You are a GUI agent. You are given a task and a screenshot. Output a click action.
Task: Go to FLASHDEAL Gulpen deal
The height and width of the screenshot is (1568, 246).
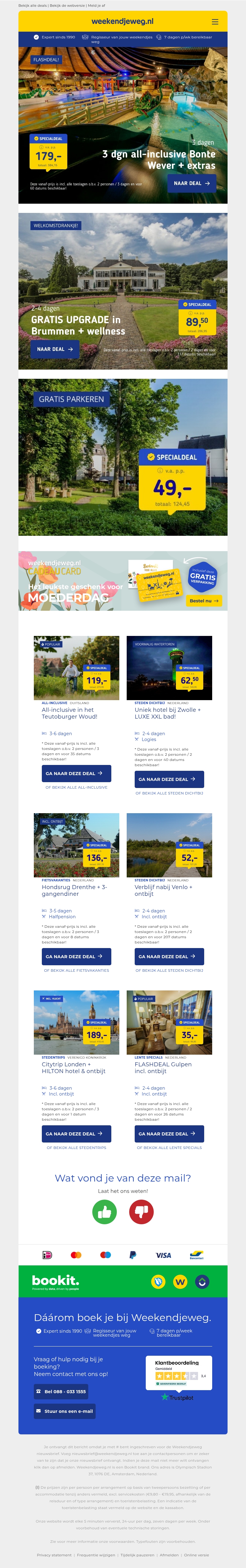click(169, 1133)
